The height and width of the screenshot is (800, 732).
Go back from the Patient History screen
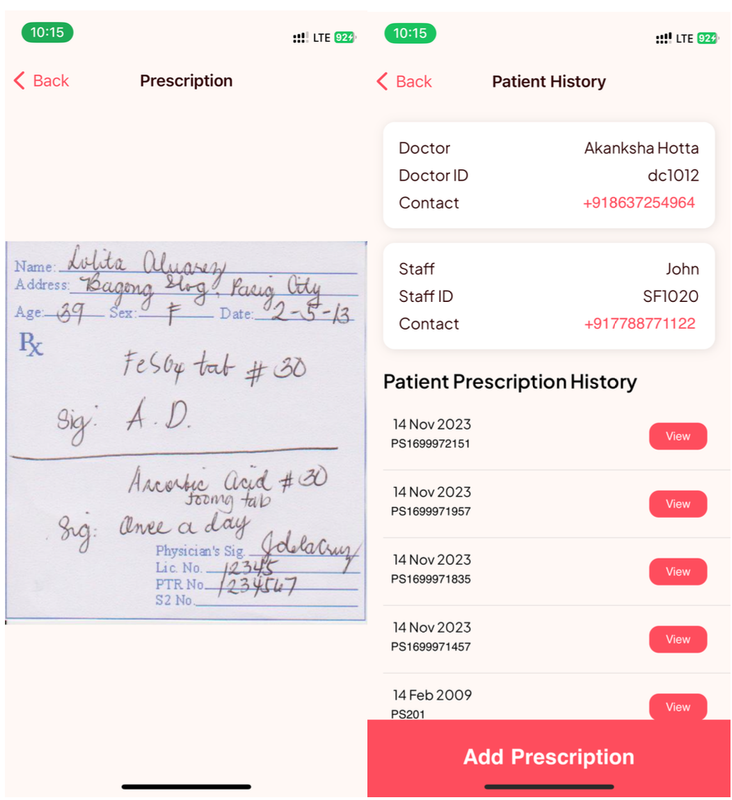[x=404, y=81]
